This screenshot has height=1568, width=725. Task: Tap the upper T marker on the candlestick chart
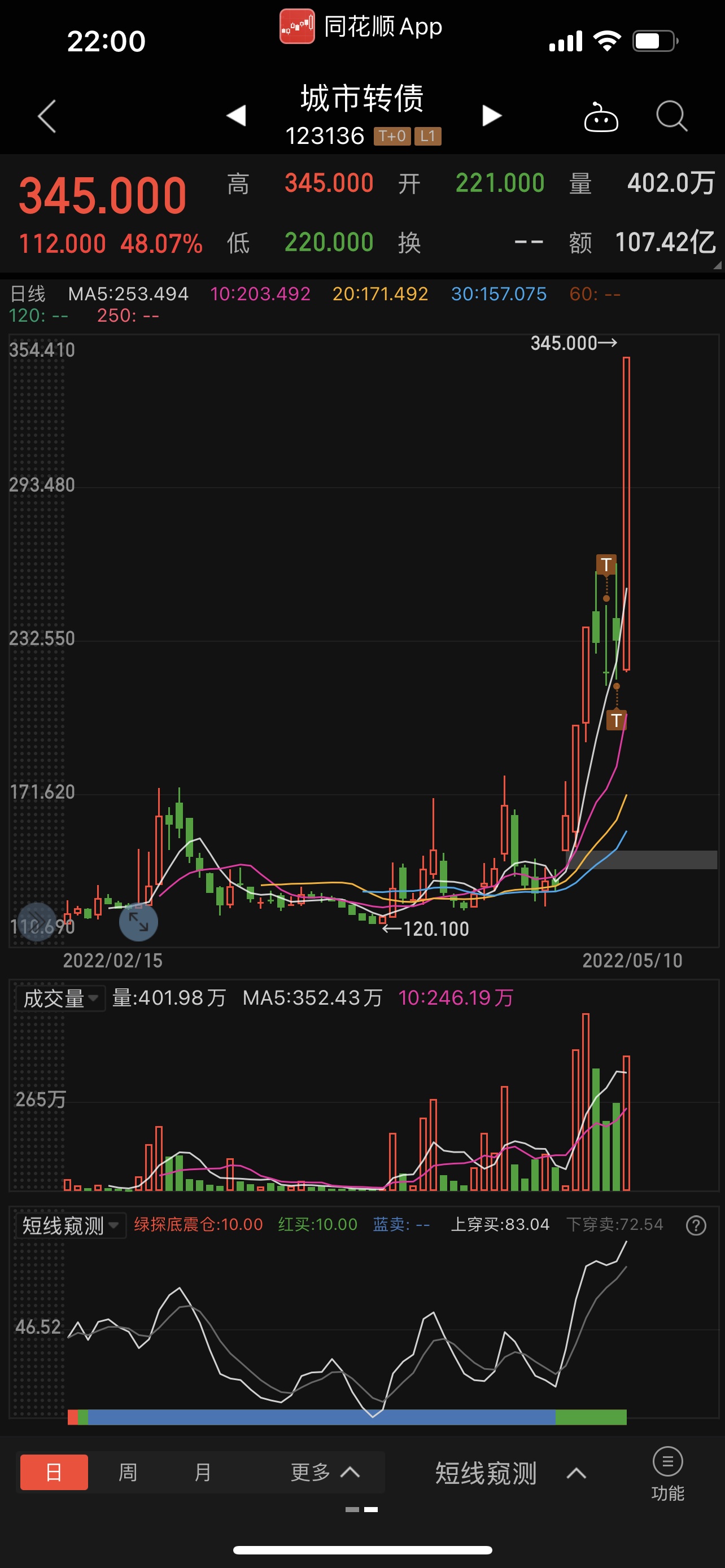(x=606, y=564)
